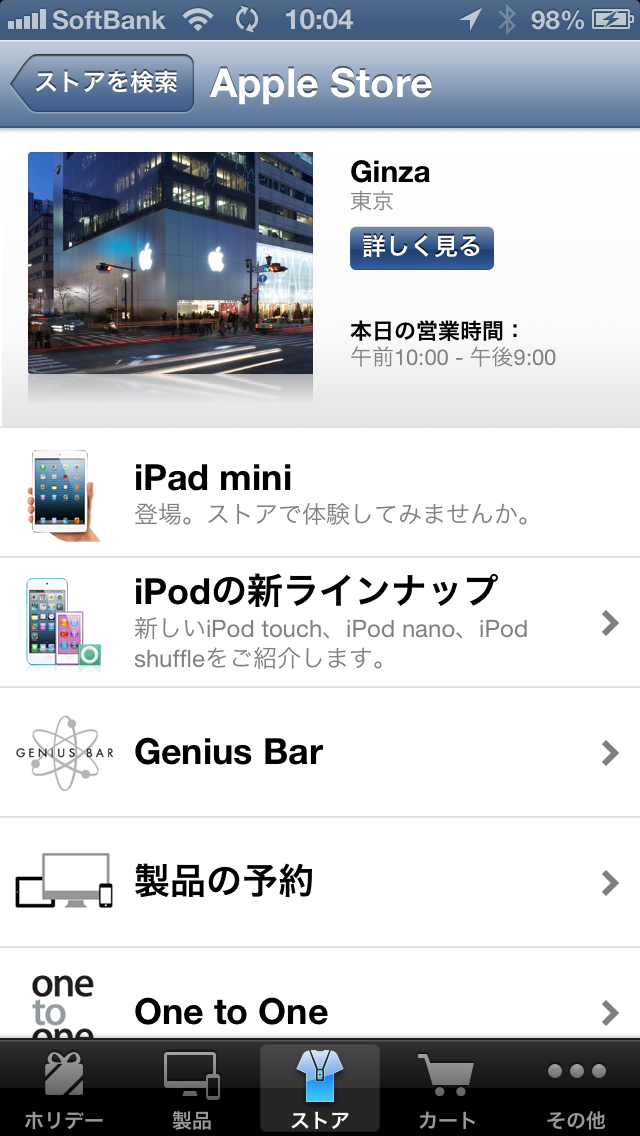Screen dimensions: 640x1136
Task: Go back to ストアを検索
Action: (102, 83)
